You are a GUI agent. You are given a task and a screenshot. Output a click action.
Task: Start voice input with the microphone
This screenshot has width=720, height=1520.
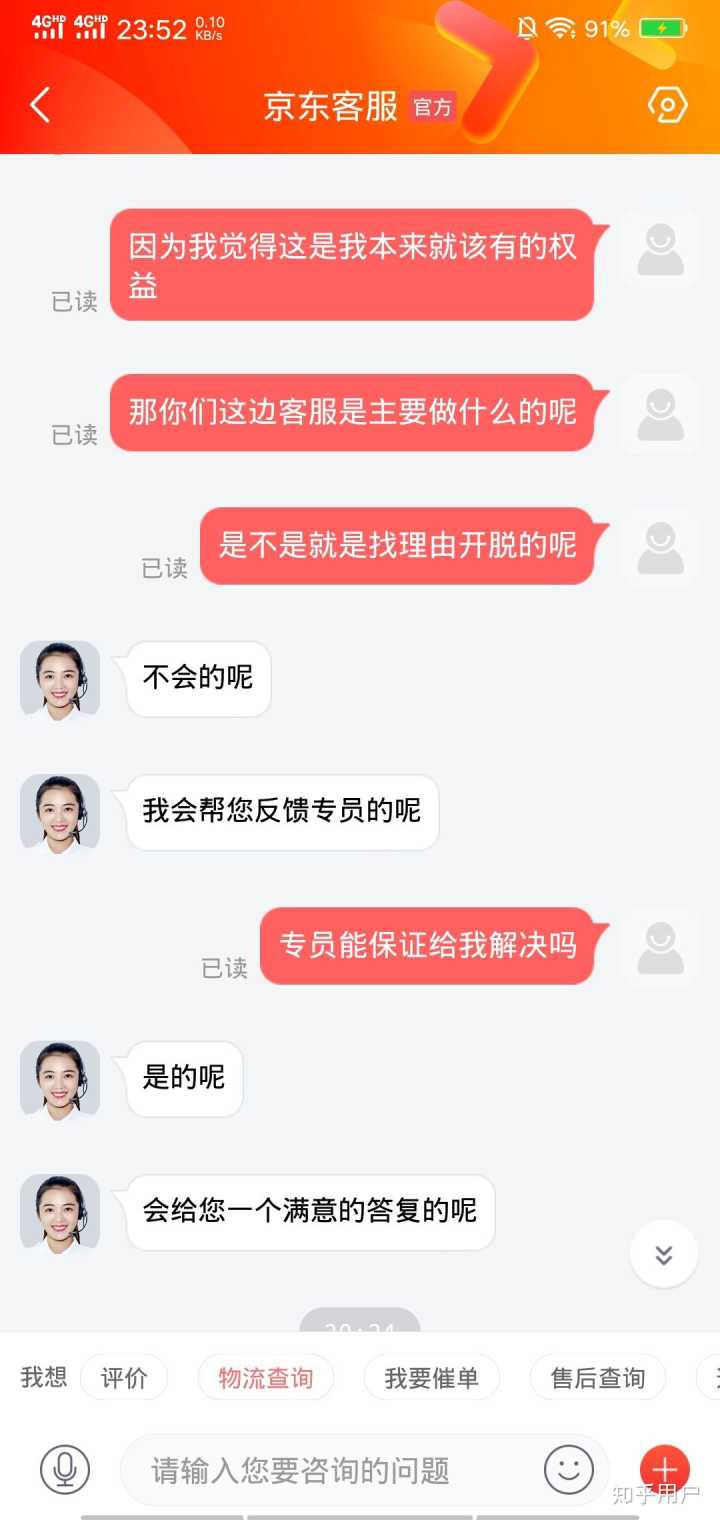point(65,1469)
